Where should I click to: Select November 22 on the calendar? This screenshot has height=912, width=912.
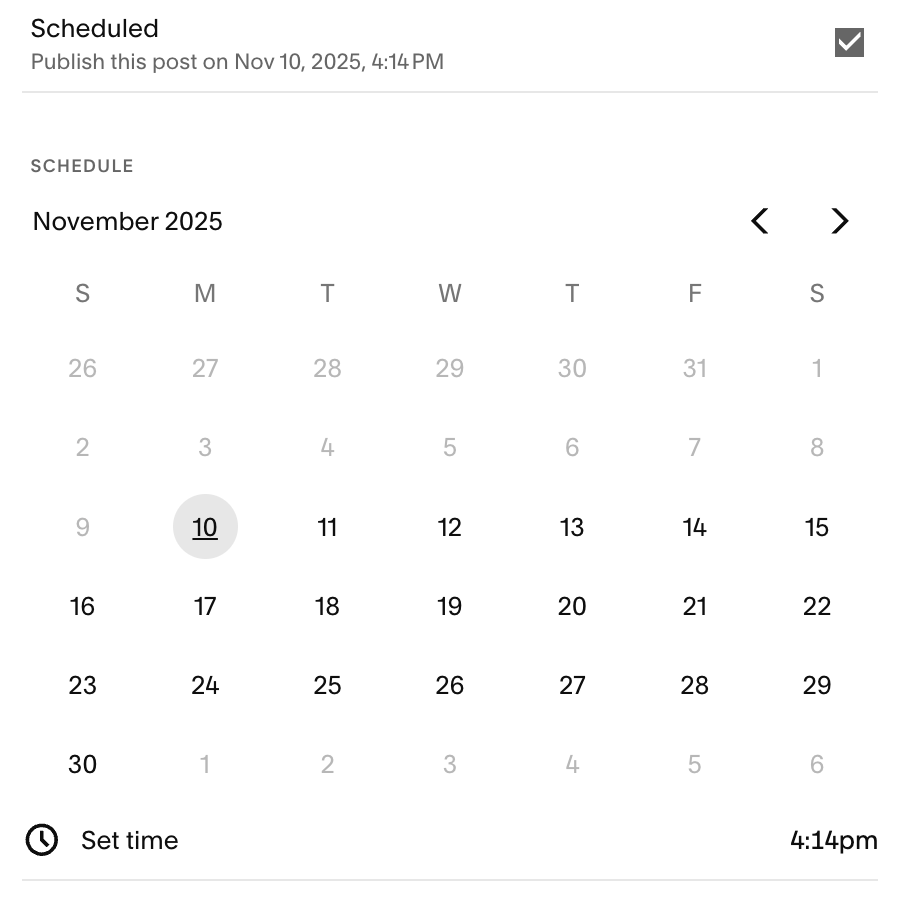[817, 606]
